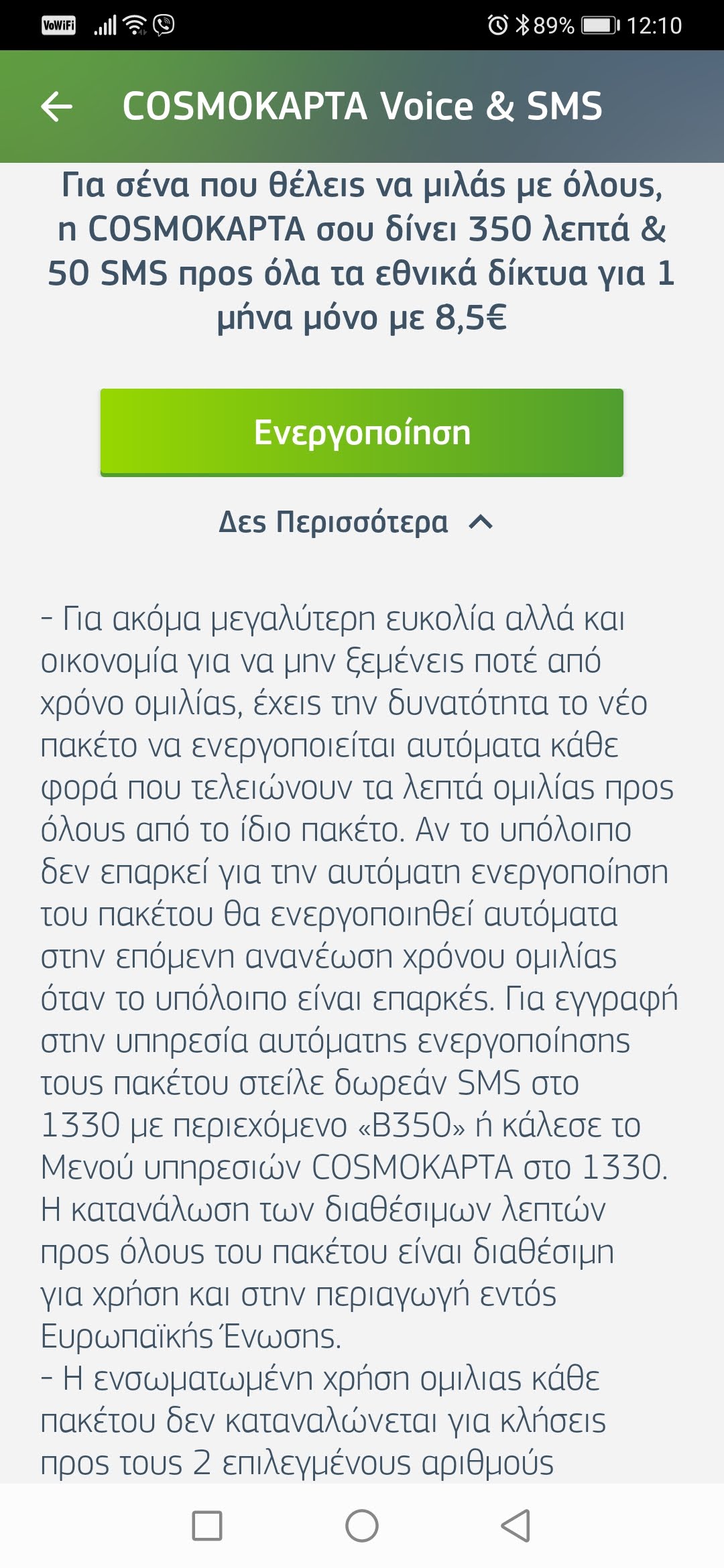Tap the green Ενεργοποίηση button

pos(362,432)
